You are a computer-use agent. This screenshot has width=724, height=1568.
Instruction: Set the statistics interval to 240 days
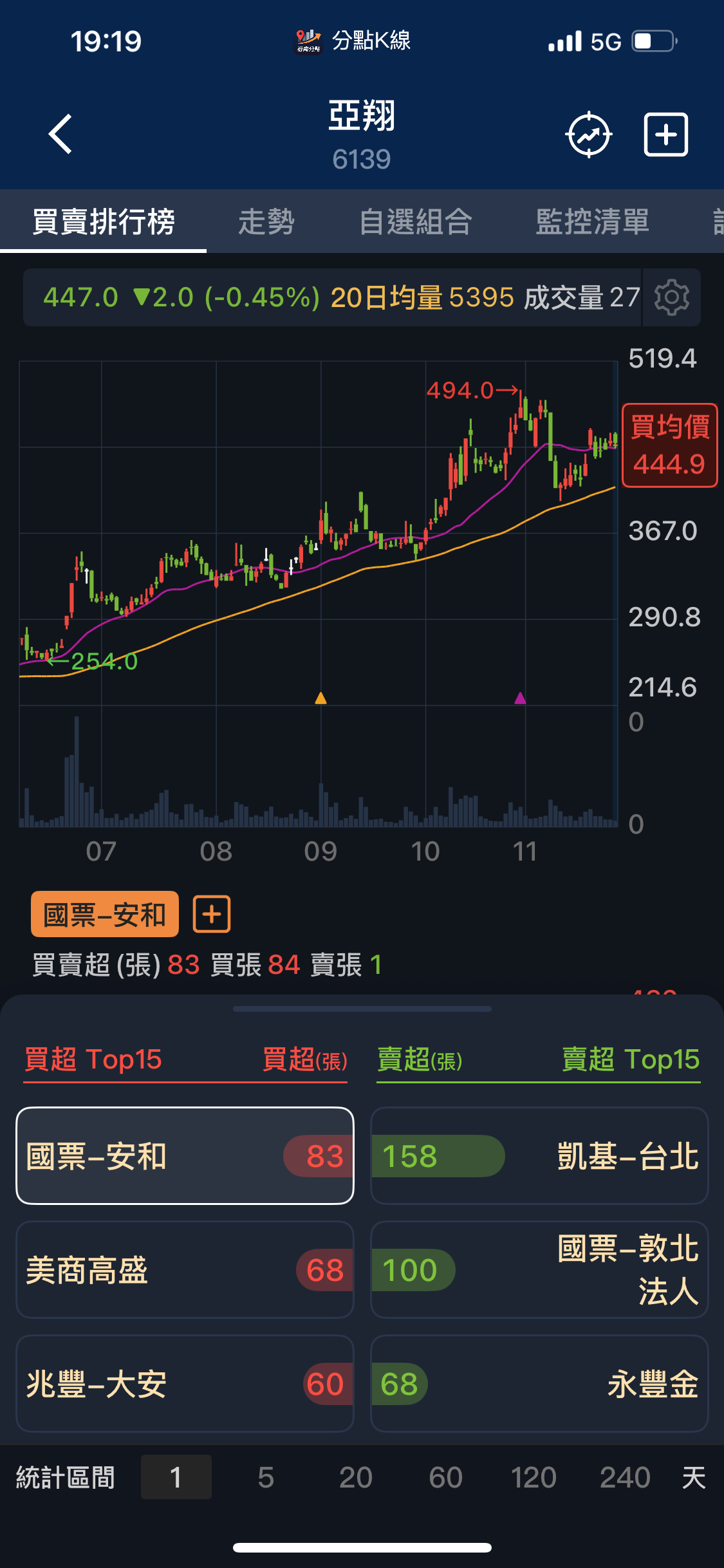coord(624,1477)
